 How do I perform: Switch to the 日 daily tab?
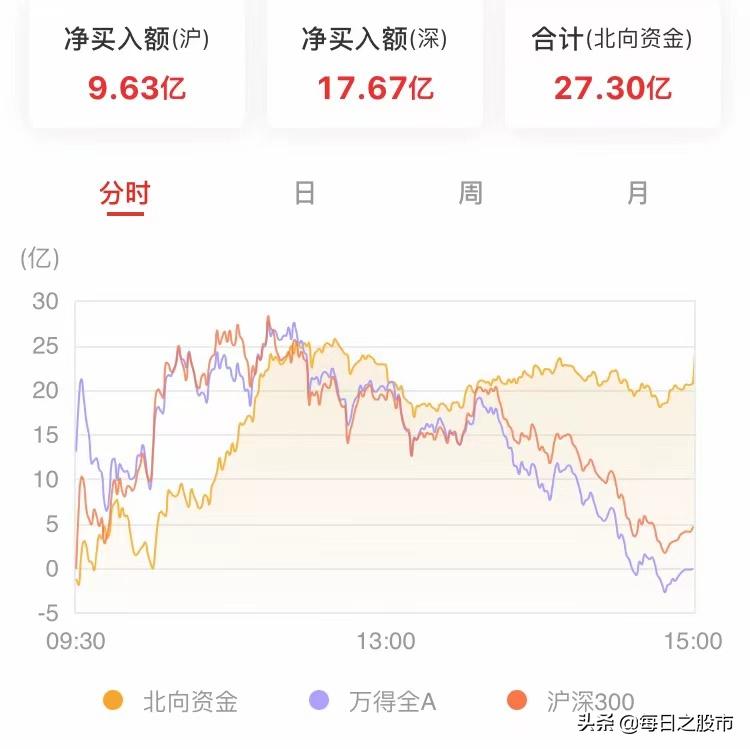point(305,193)
